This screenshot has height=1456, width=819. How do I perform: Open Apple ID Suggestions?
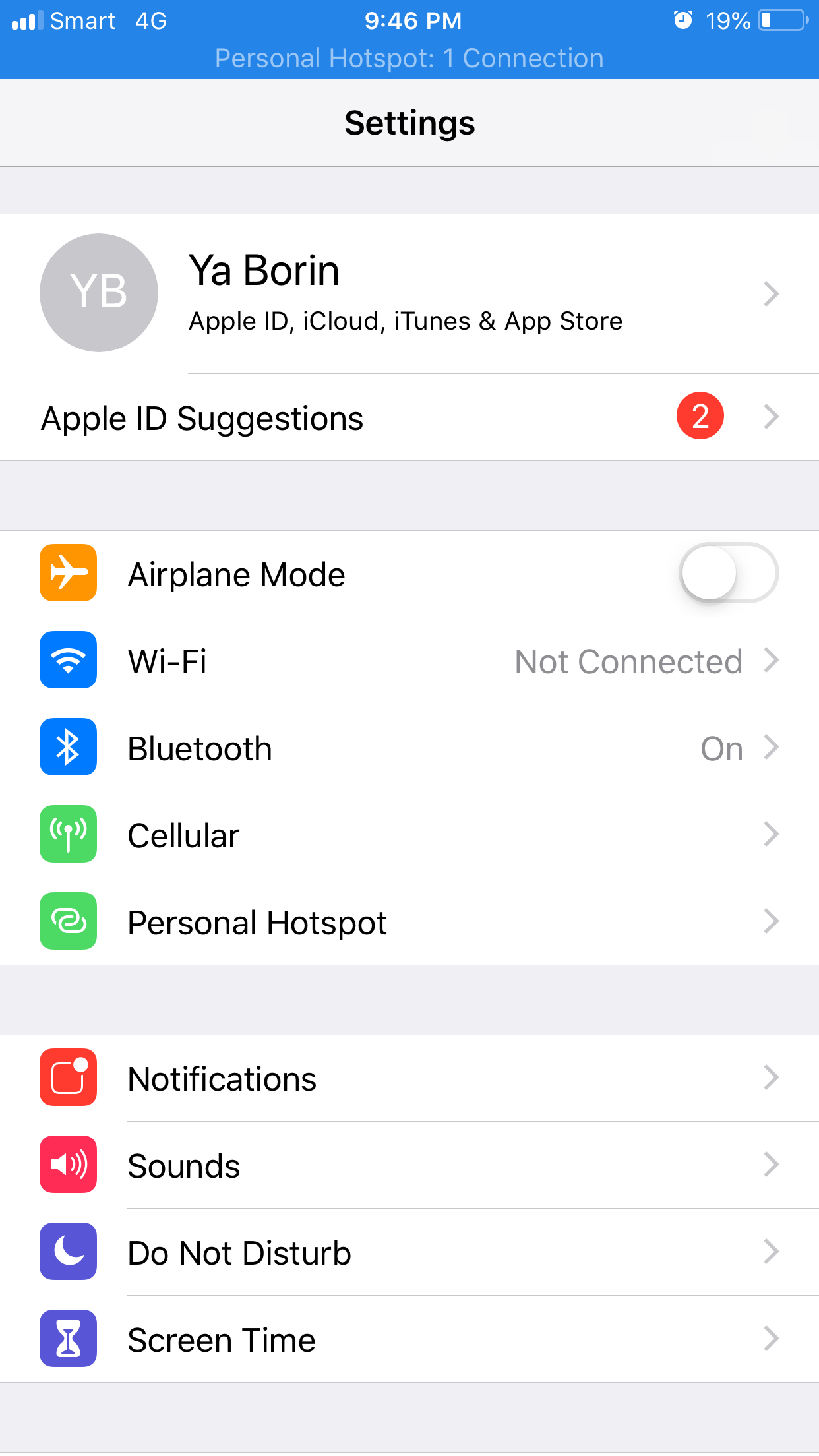[409, 417]
